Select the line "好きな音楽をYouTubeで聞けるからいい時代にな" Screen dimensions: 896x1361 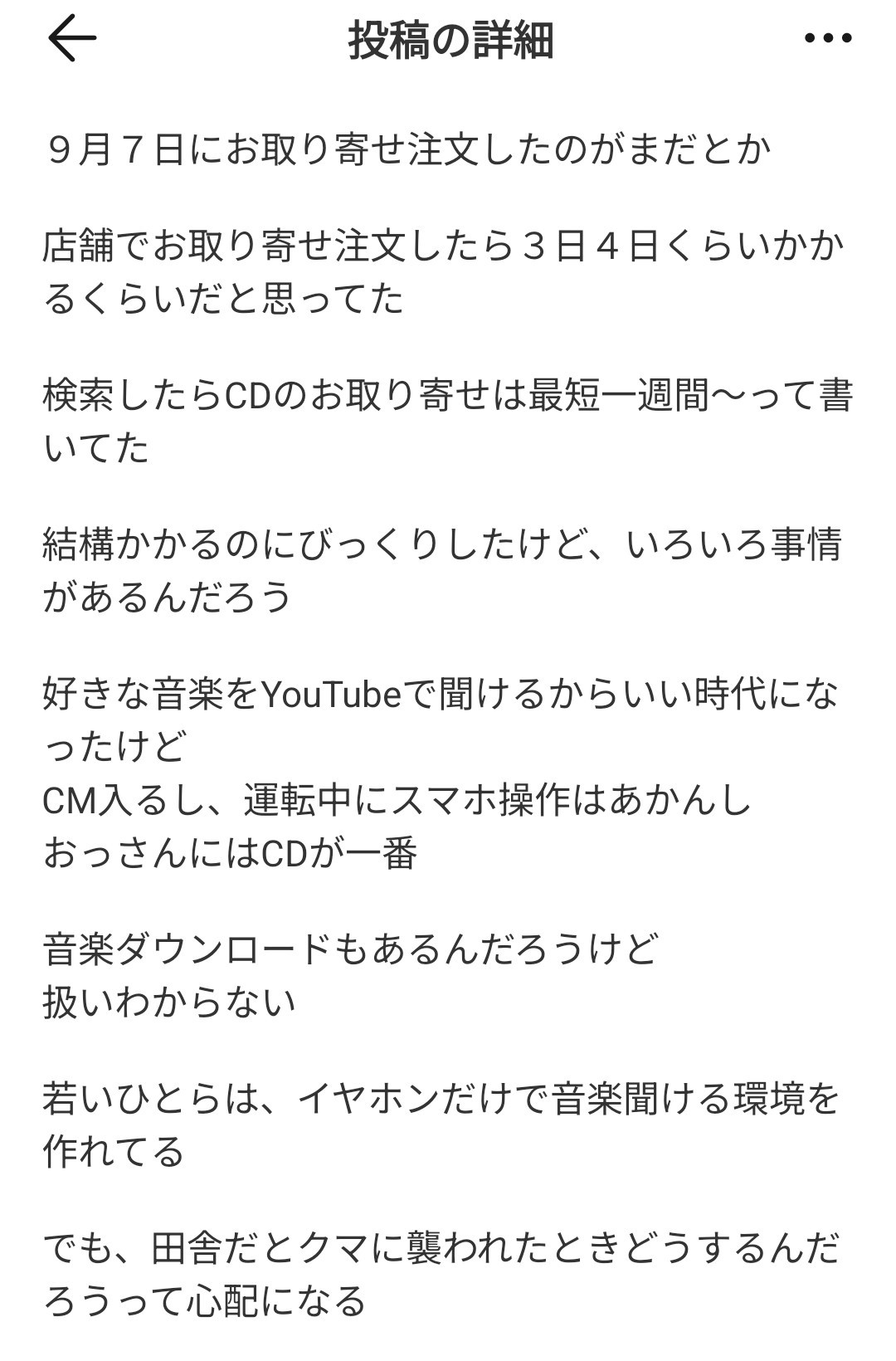point(448,697)
